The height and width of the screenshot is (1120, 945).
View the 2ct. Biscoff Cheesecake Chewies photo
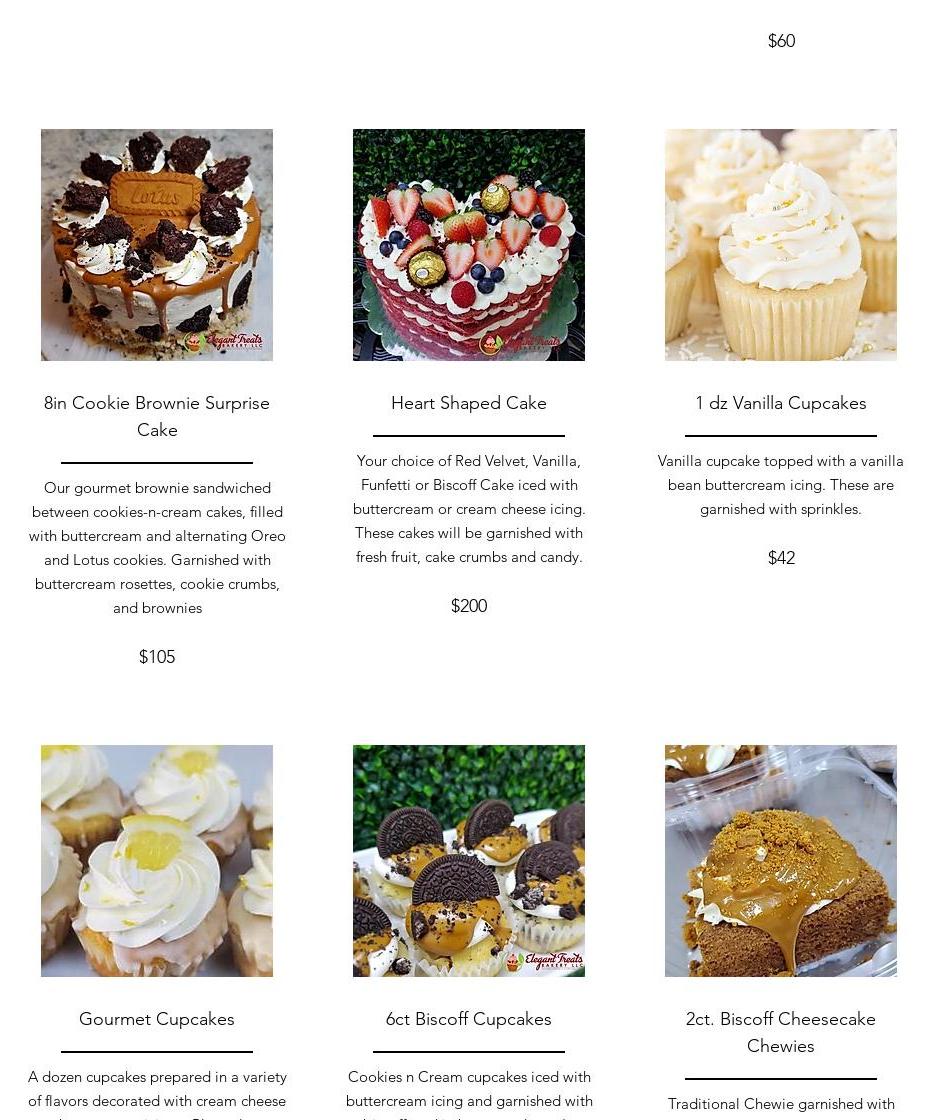(781, 861)
